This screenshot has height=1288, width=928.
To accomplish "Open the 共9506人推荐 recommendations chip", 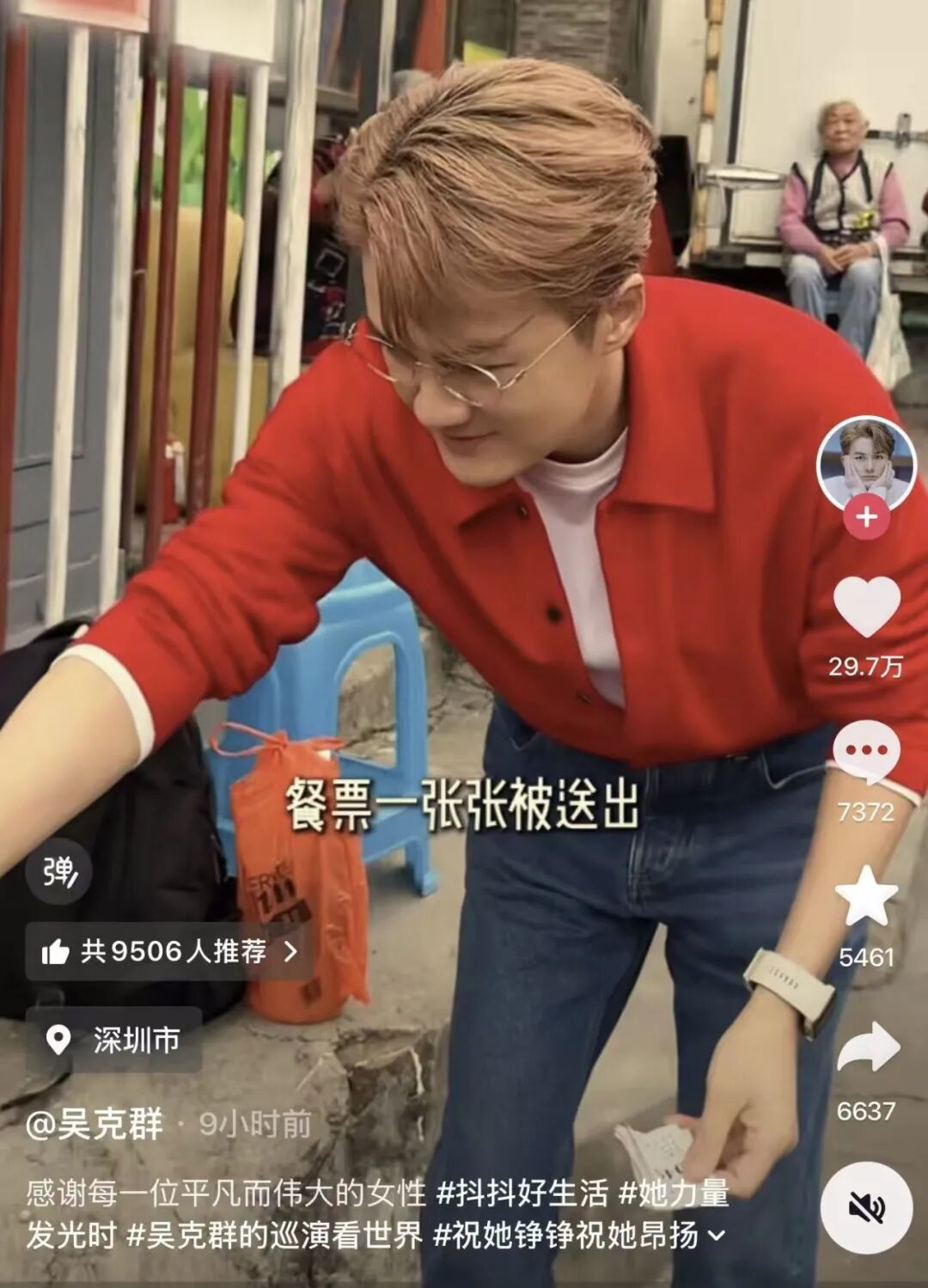I will pyautogui.click(x=168, y=951).
